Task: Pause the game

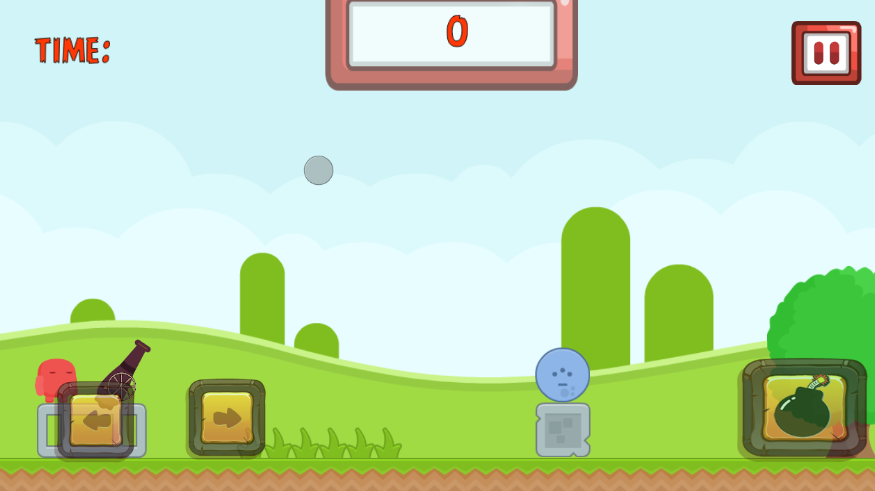Action: [x=826, y=53]
